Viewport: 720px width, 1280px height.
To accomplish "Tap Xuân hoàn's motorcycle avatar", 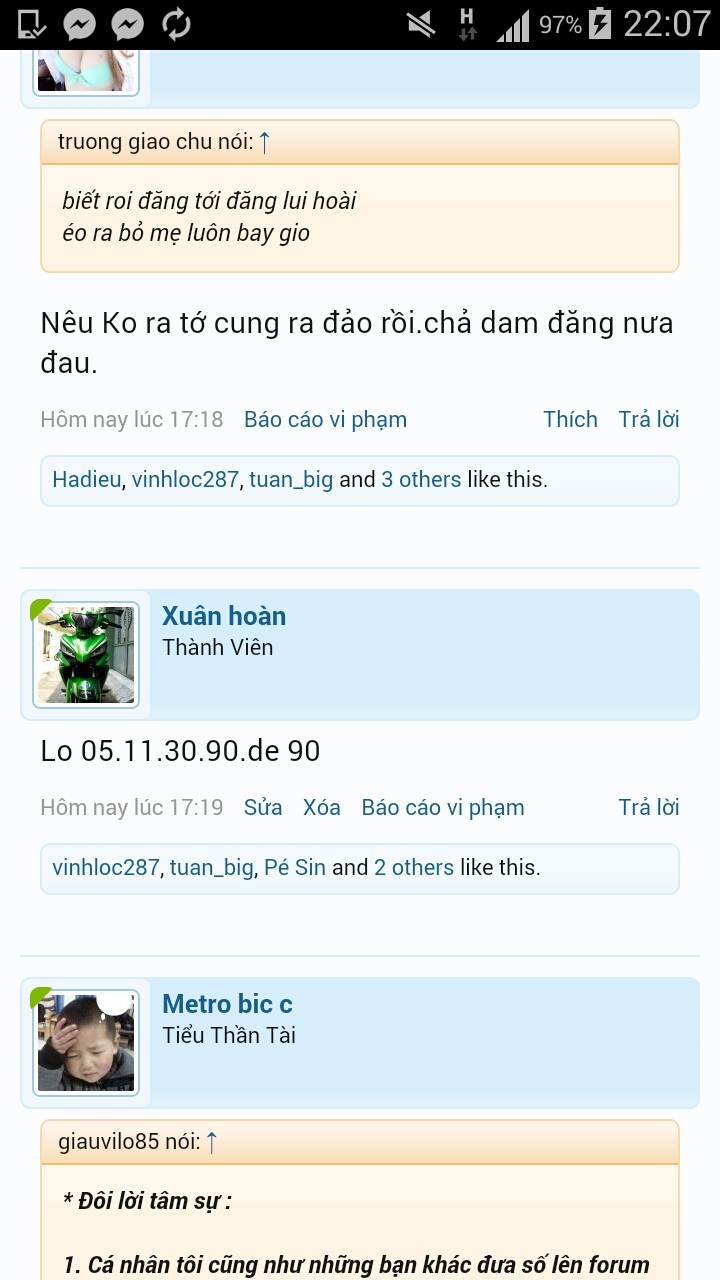I will 86,655.
